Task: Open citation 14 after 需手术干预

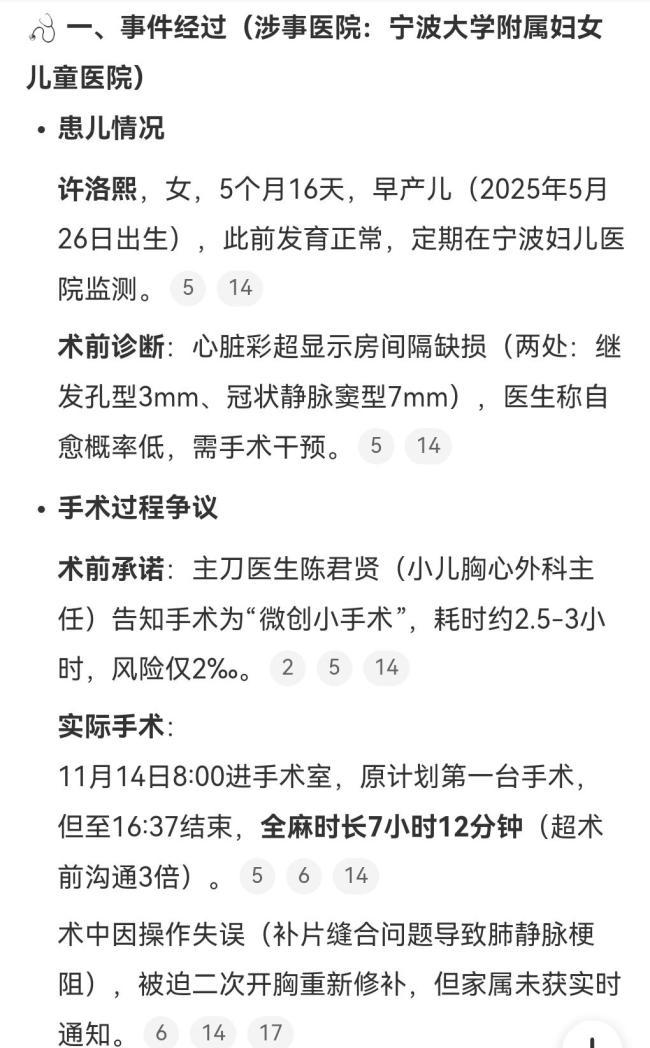Action: coord(428,446)
